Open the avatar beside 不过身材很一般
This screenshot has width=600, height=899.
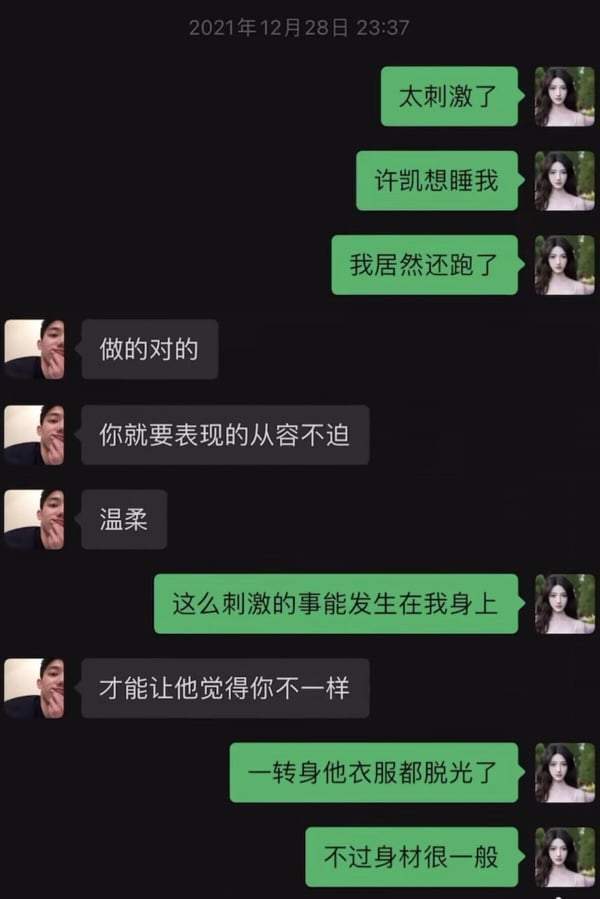(564, 857)
